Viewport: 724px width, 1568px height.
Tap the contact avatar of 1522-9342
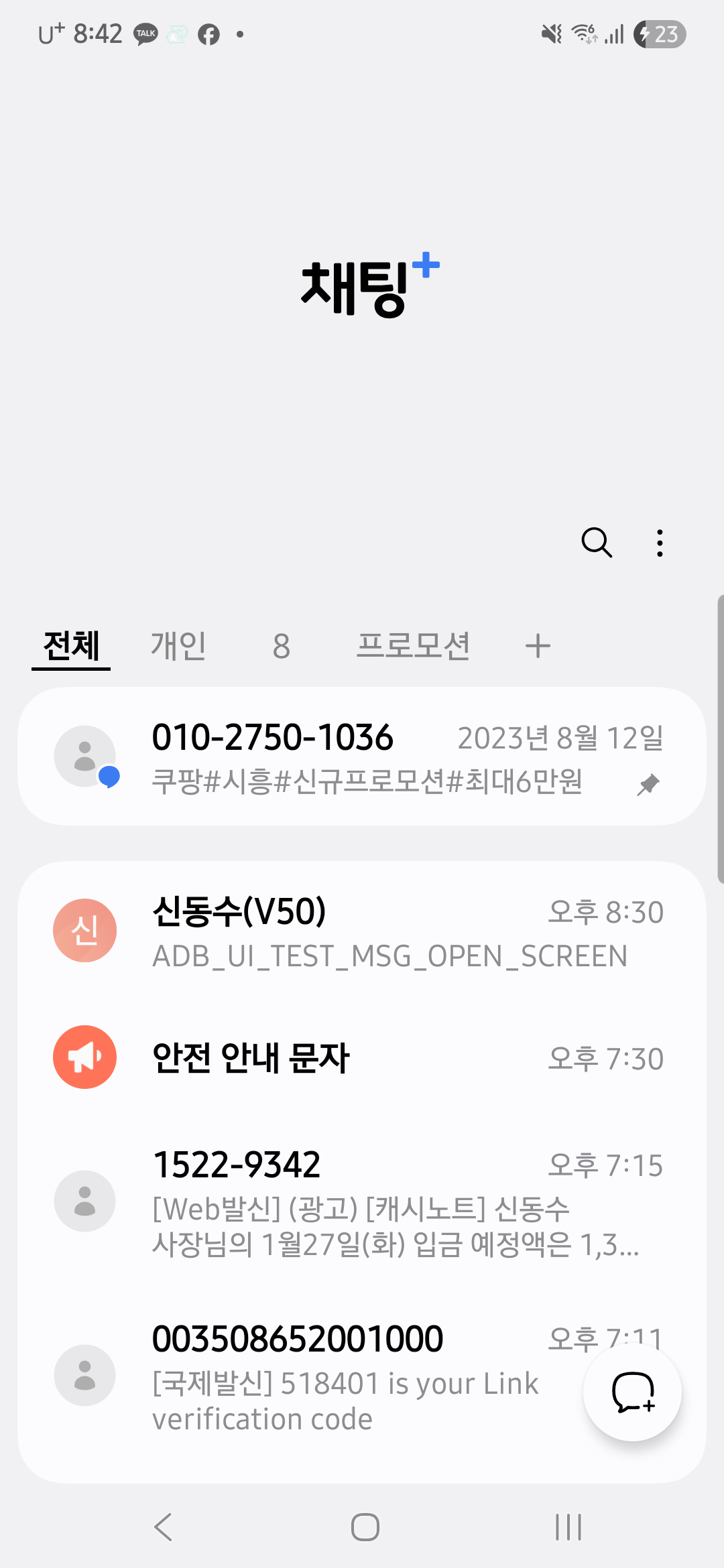click(x=84, y=1201)
